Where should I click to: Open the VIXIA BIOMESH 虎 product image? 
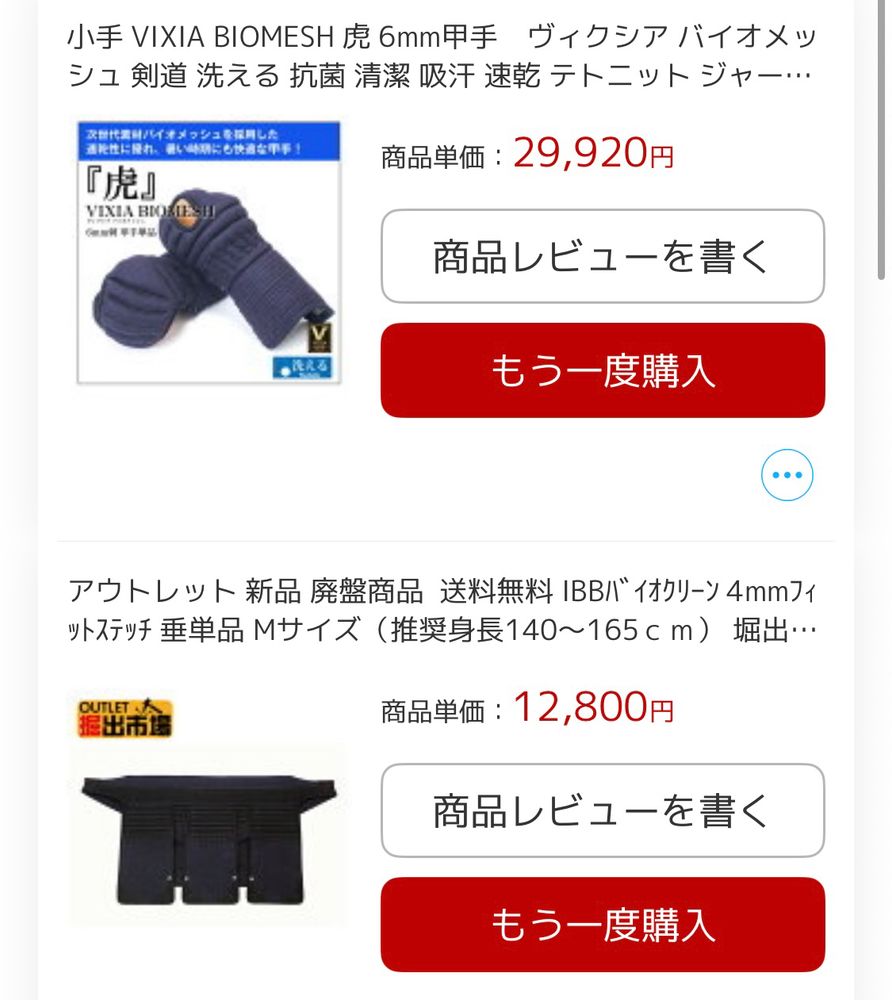(208, 253)
